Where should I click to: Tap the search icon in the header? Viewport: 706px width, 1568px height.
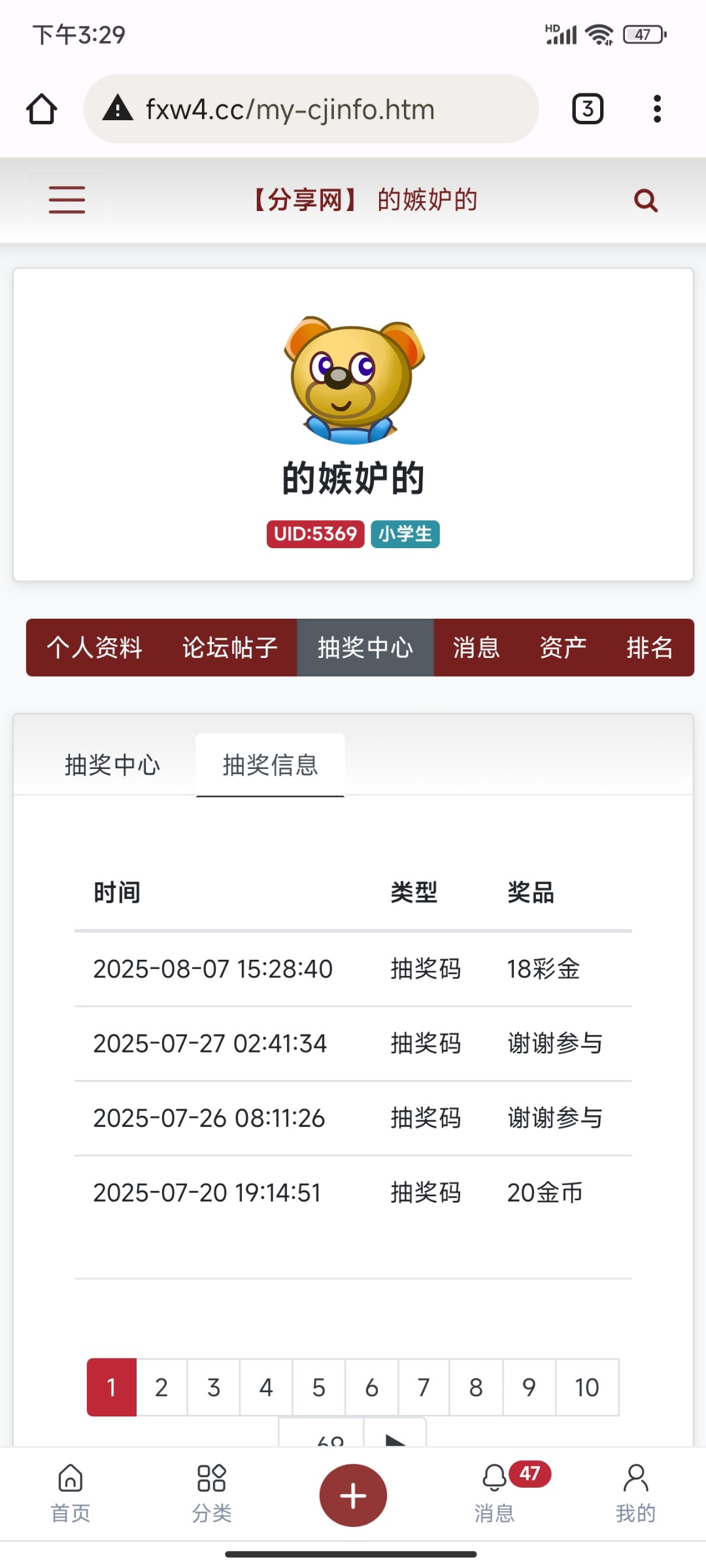click(x=645, y=200)
